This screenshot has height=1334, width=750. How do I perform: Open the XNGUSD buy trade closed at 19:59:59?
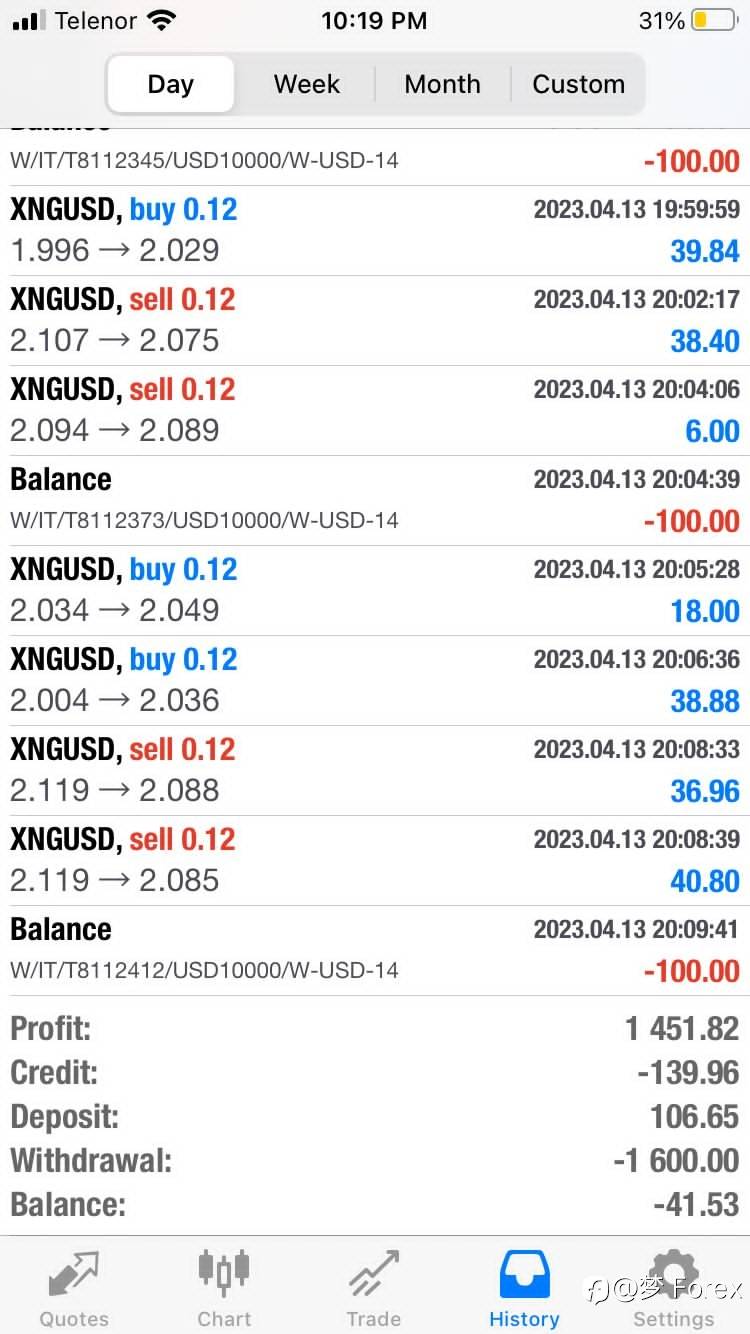pyautogui.click(x=375, y=230)
